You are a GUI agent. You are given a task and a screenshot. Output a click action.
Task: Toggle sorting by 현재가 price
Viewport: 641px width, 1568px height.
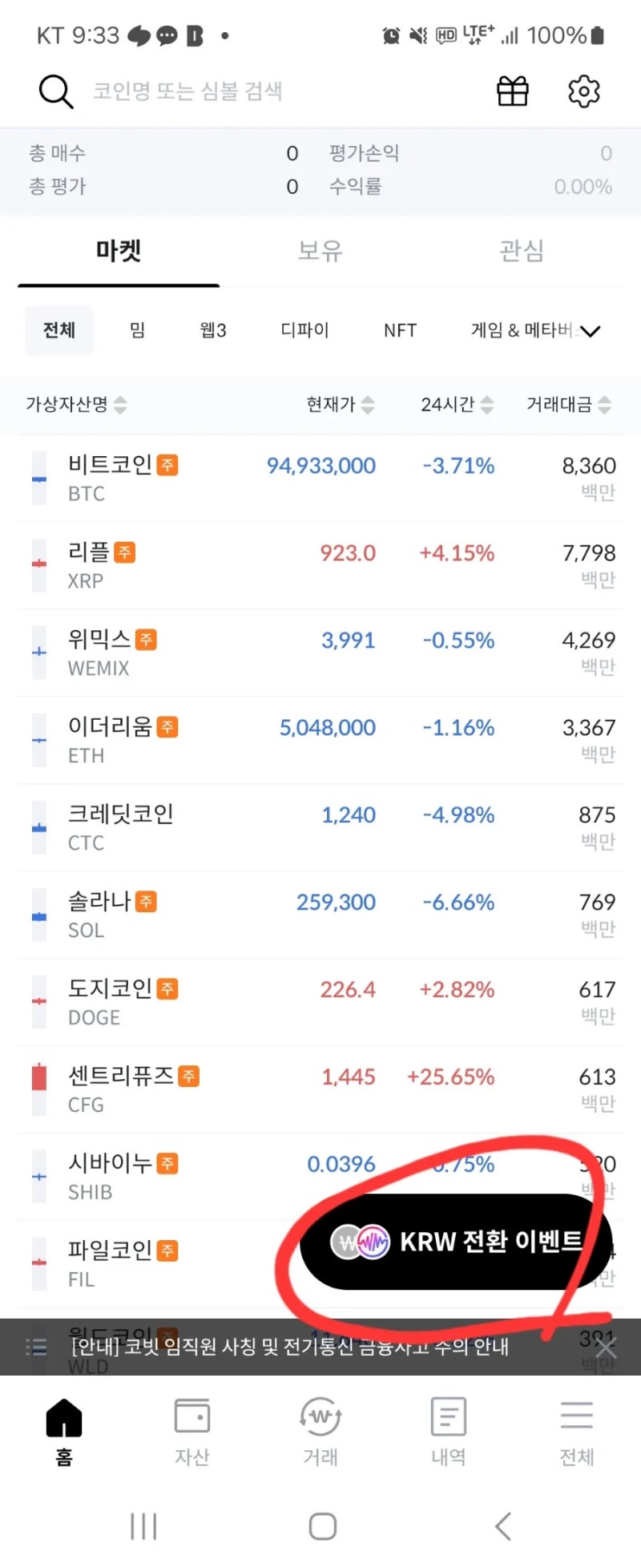pyautogui.click(x=337, y=405)
